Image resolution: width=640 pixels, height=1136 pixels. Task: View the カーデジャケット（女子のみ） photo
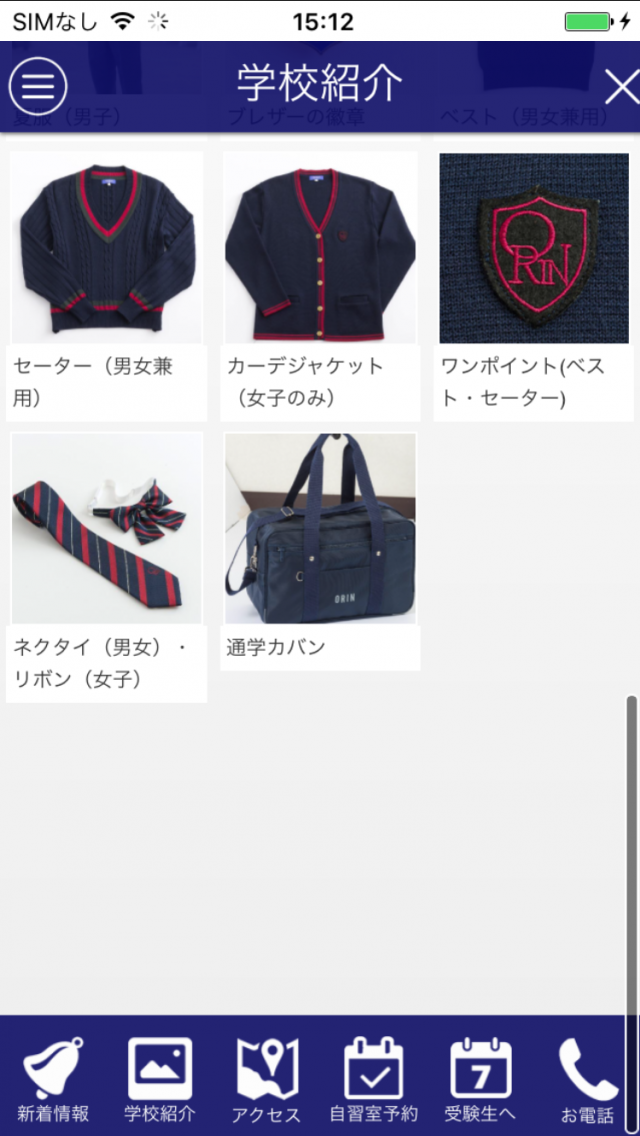(x=320, y=248)
